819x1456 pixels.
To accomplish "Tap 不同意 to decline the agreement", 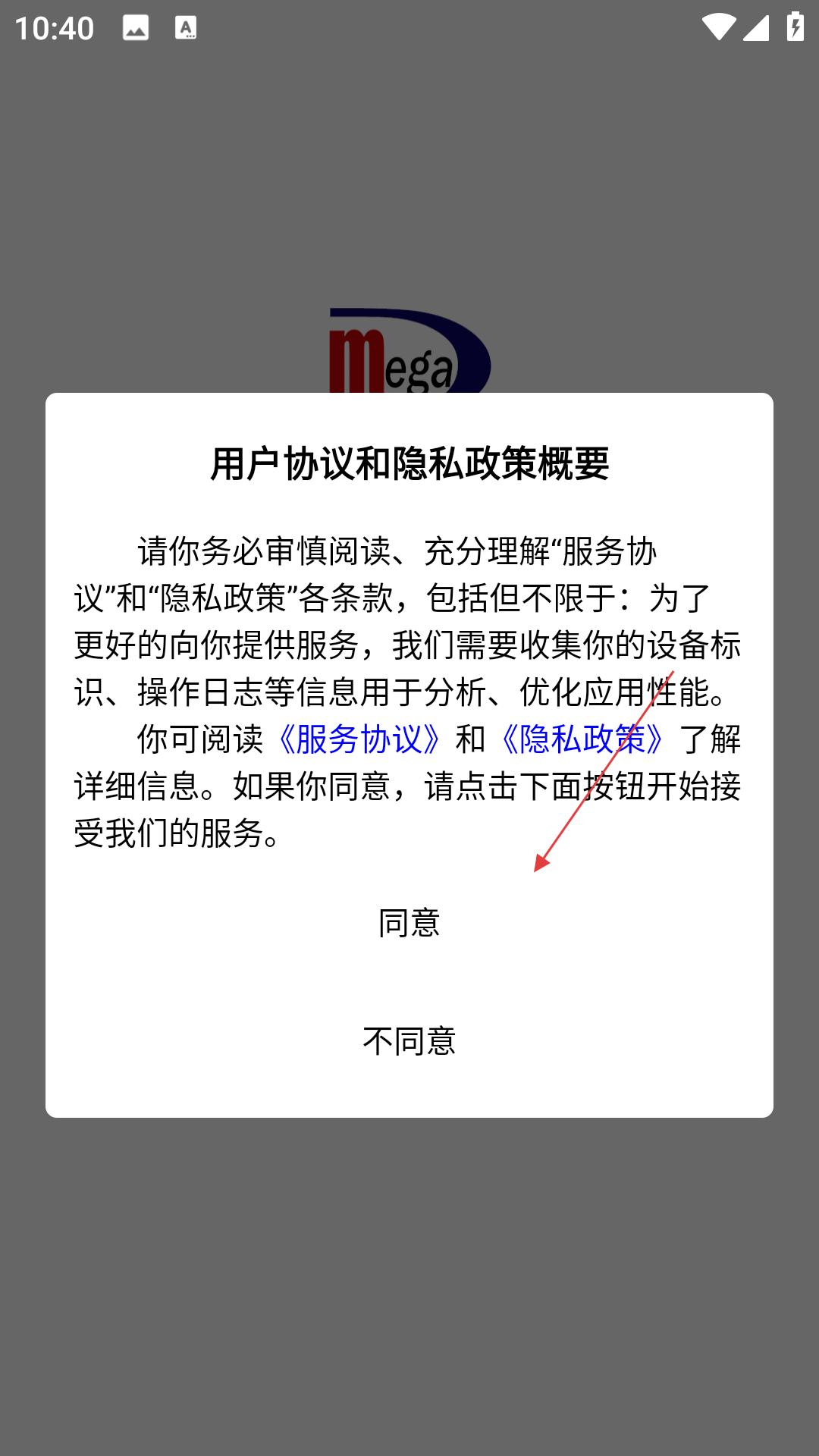I will pyautogui.click(x=409, y=1041).
